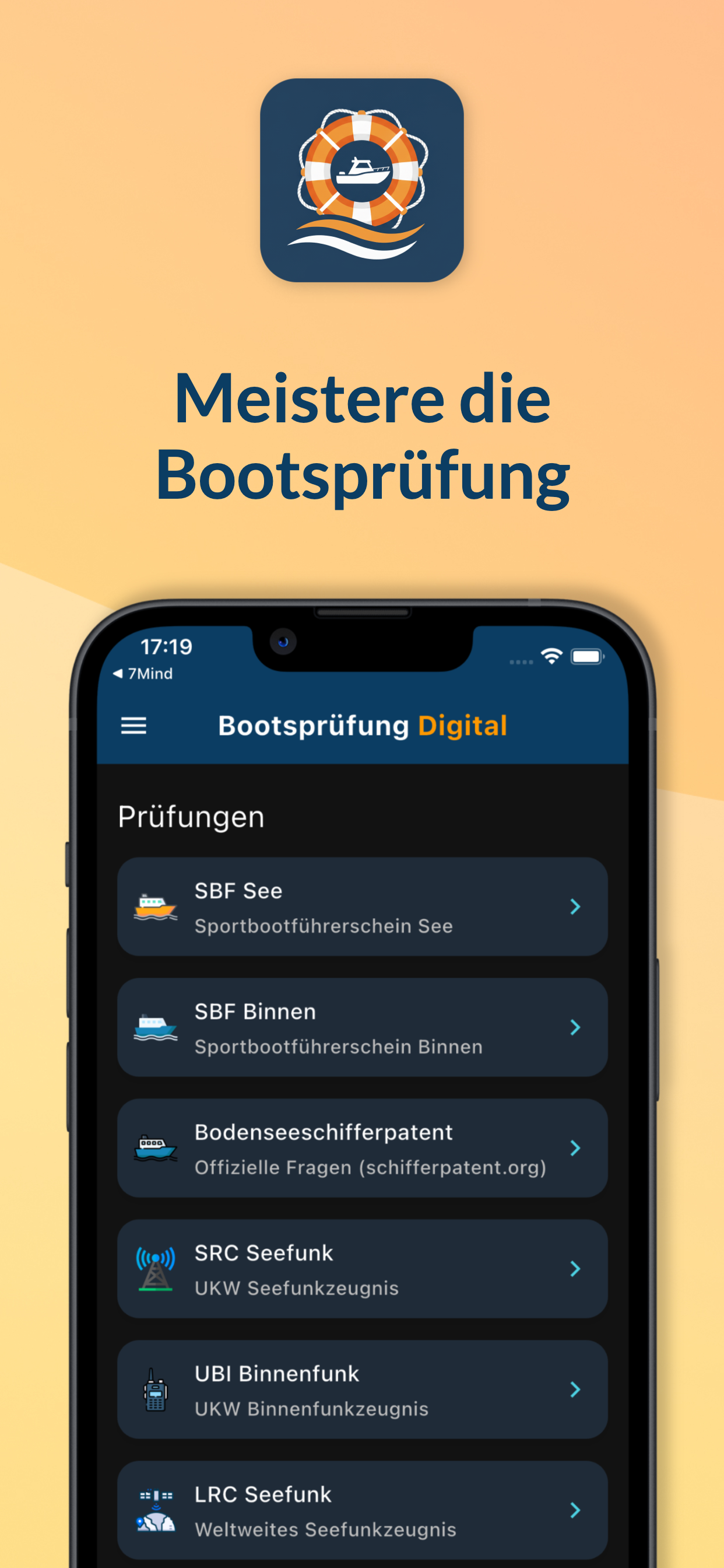
Task: Select the Bodenseeschifferpatent official questions exam
Action: [362, 1149]
